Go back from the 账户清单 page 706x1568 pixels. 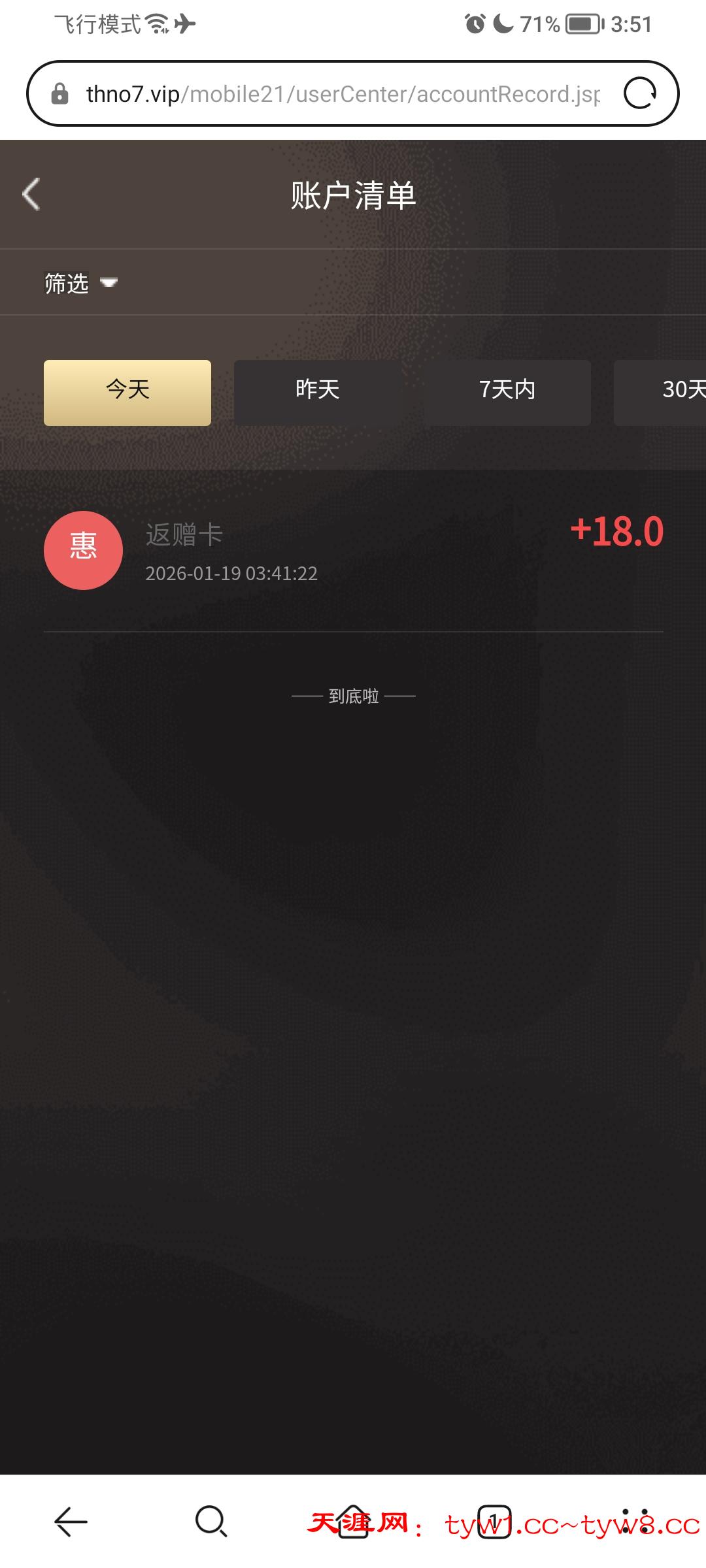point(31,195)
